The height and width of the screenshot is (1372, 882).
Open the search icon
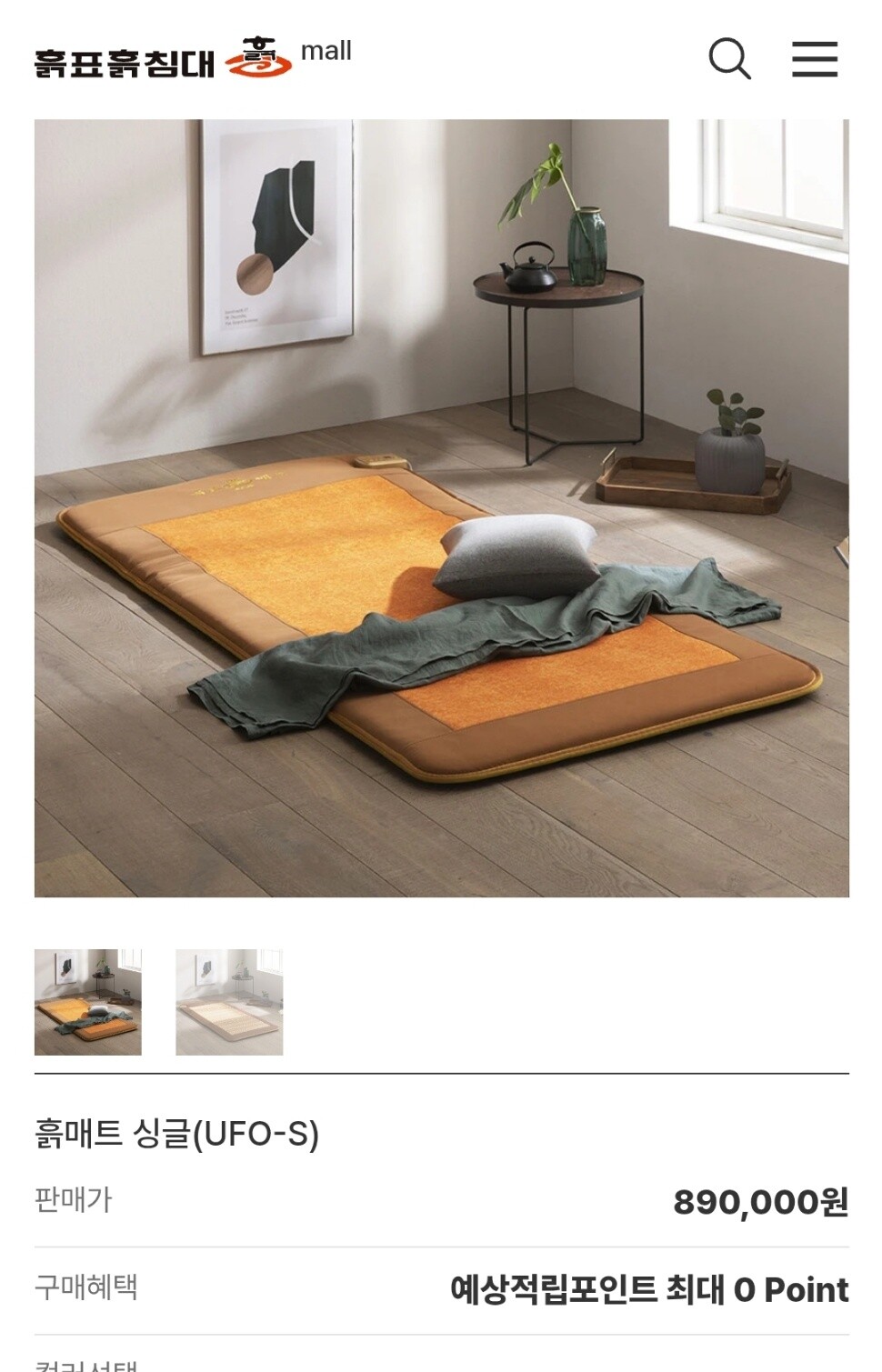point(729,59)
